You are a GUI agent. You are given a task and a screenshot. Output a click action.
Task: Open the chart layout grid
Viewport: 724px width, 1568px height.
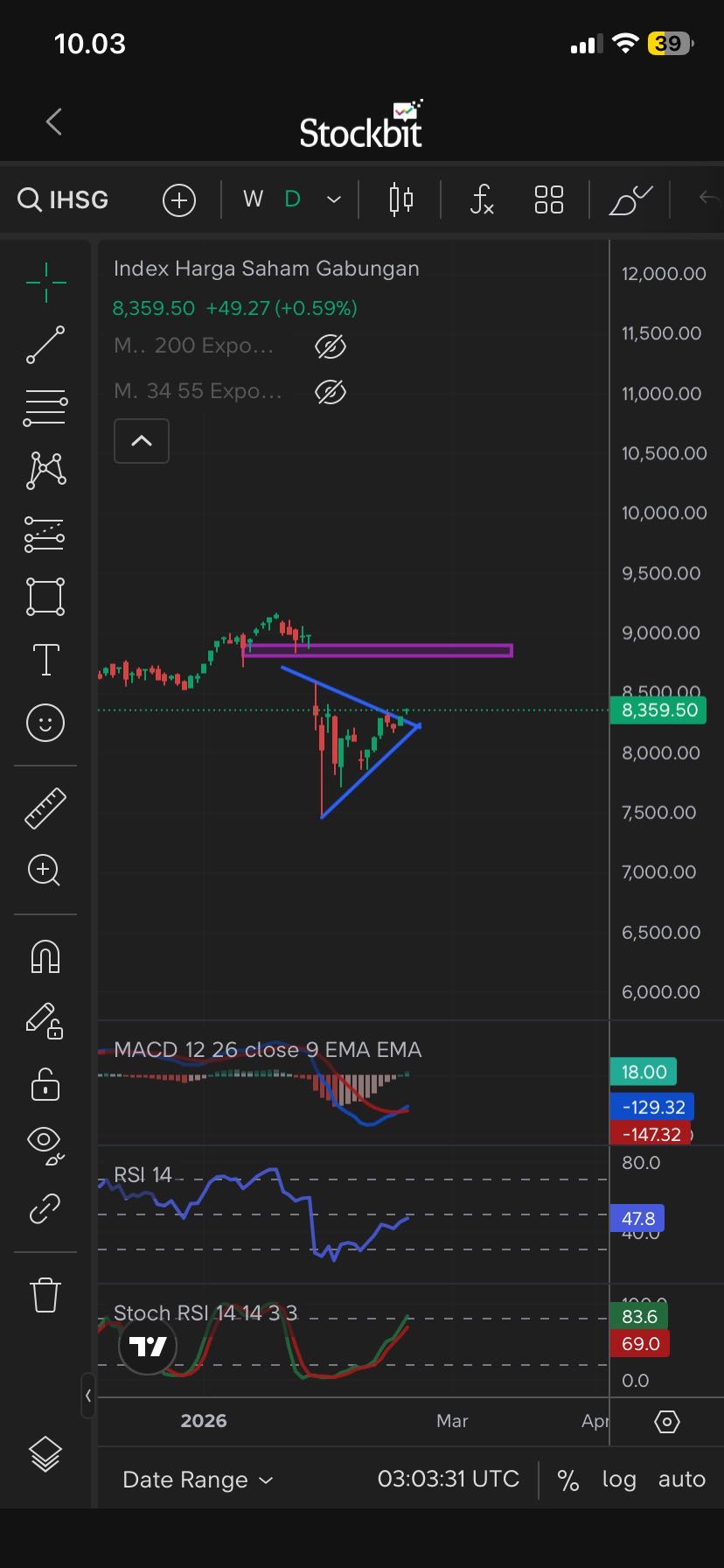pos(548,200)
